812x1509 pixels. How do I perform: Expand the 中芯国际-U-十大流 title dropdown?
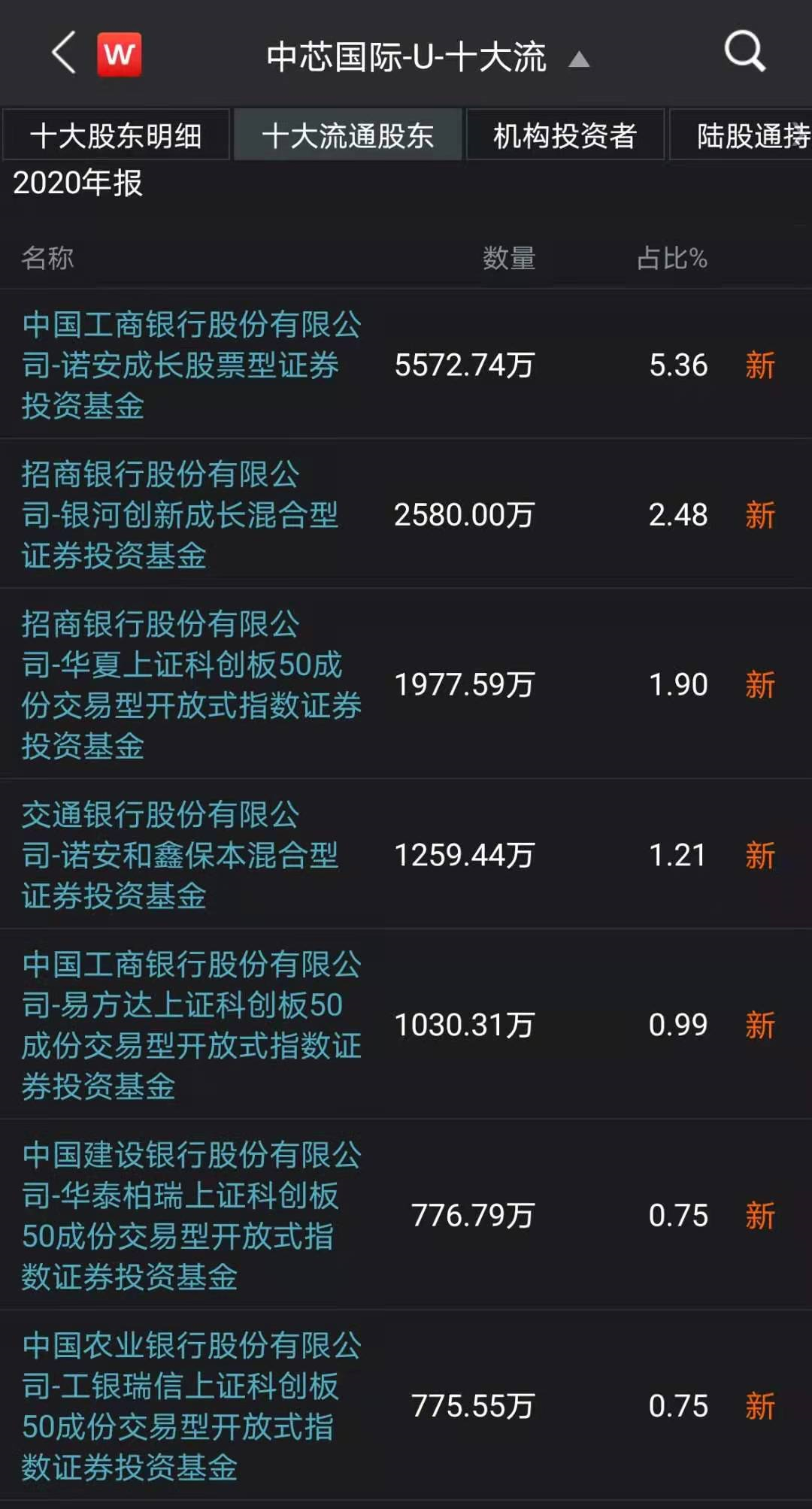(577, 59)
